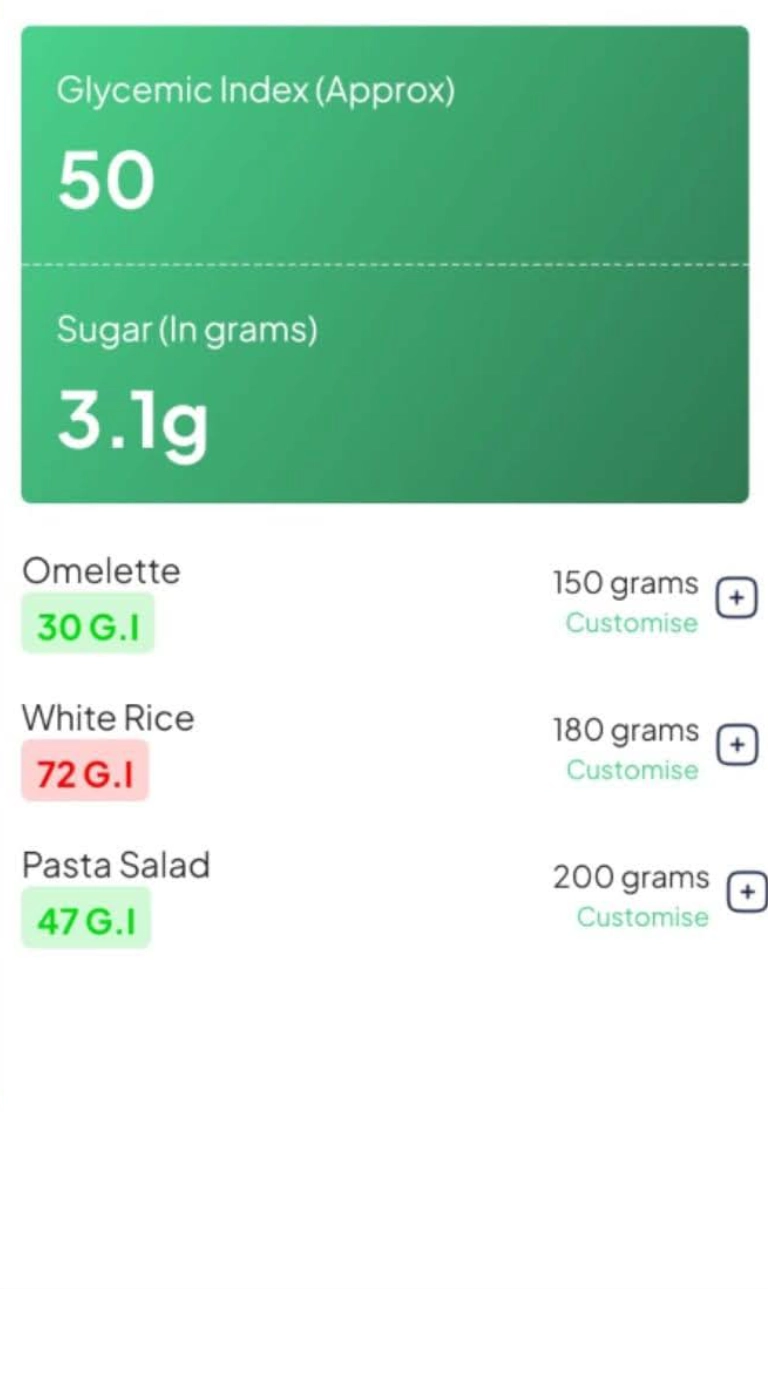Open Customise for the Omelette entry
Screen dimensions: 768x1376
630,623
